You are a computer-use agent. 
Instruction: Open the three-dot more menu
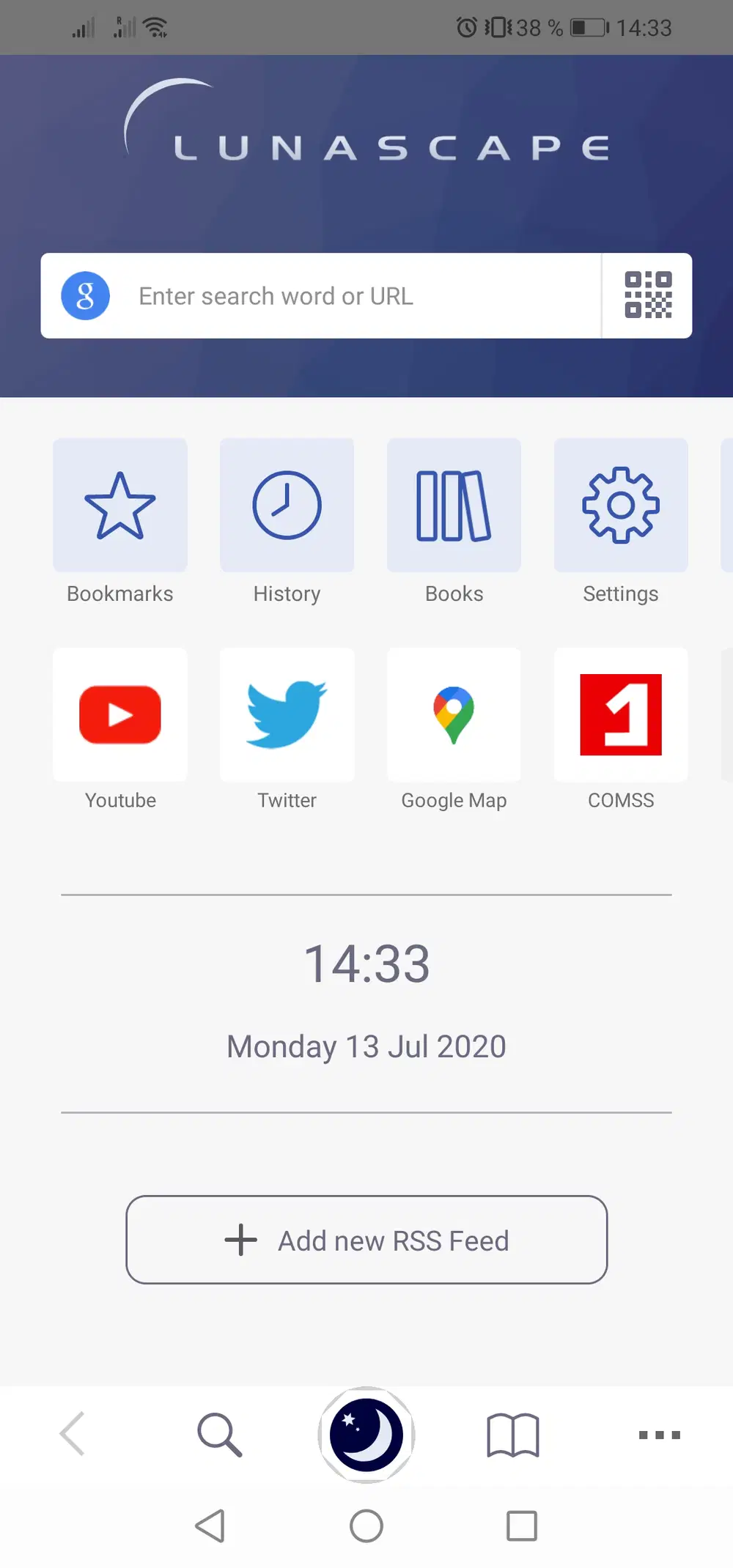659,1435
